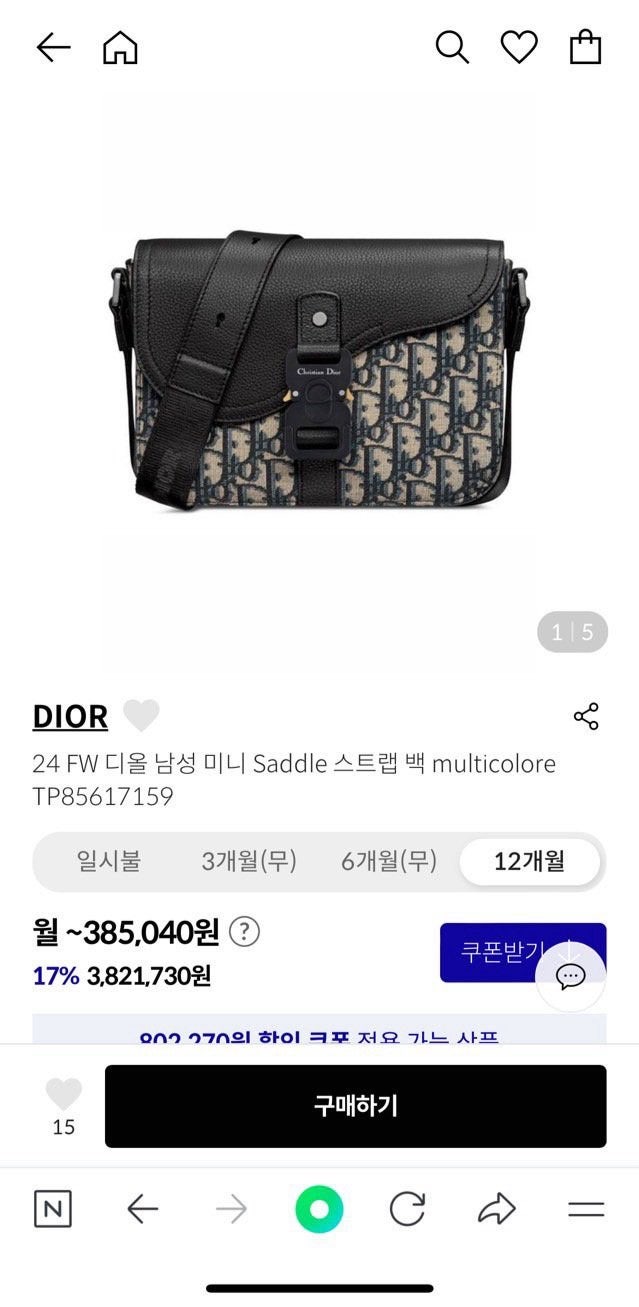Go back using the top-left arrow
The width and height of the screenshot is (639, 1307).
pyautogui.click(x=53, y=47)
